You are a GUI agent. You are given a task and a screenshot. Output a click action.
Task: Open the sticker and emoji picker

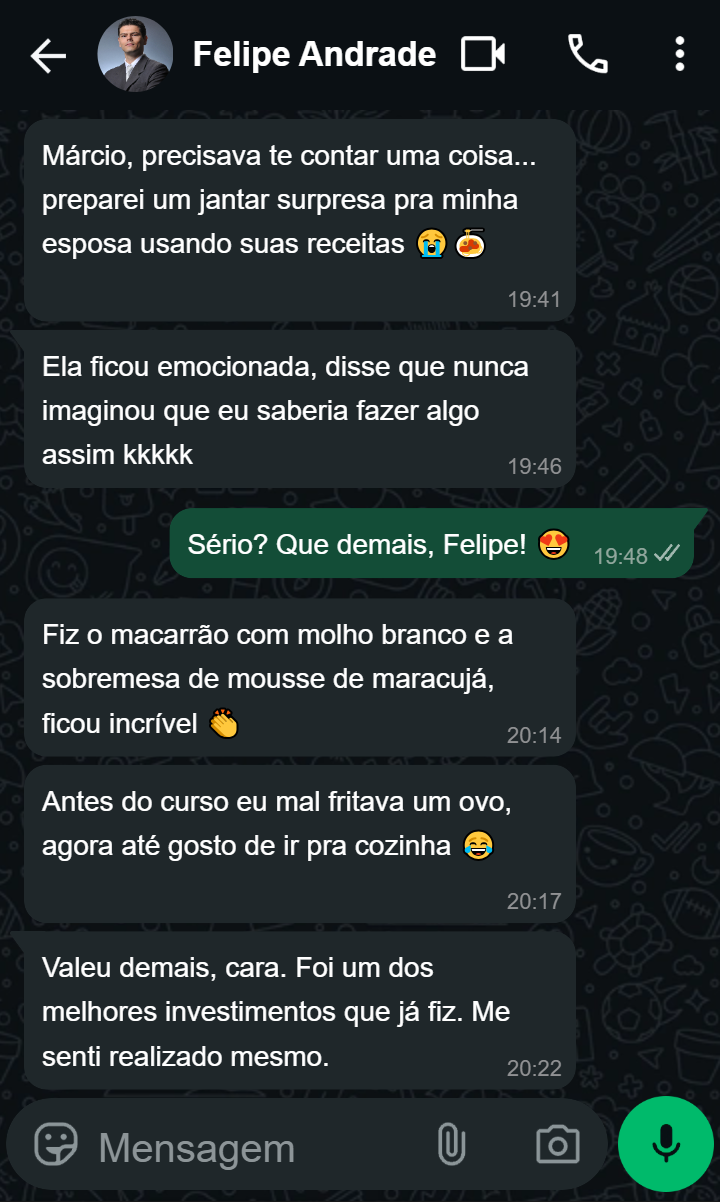click(56, 1144)
